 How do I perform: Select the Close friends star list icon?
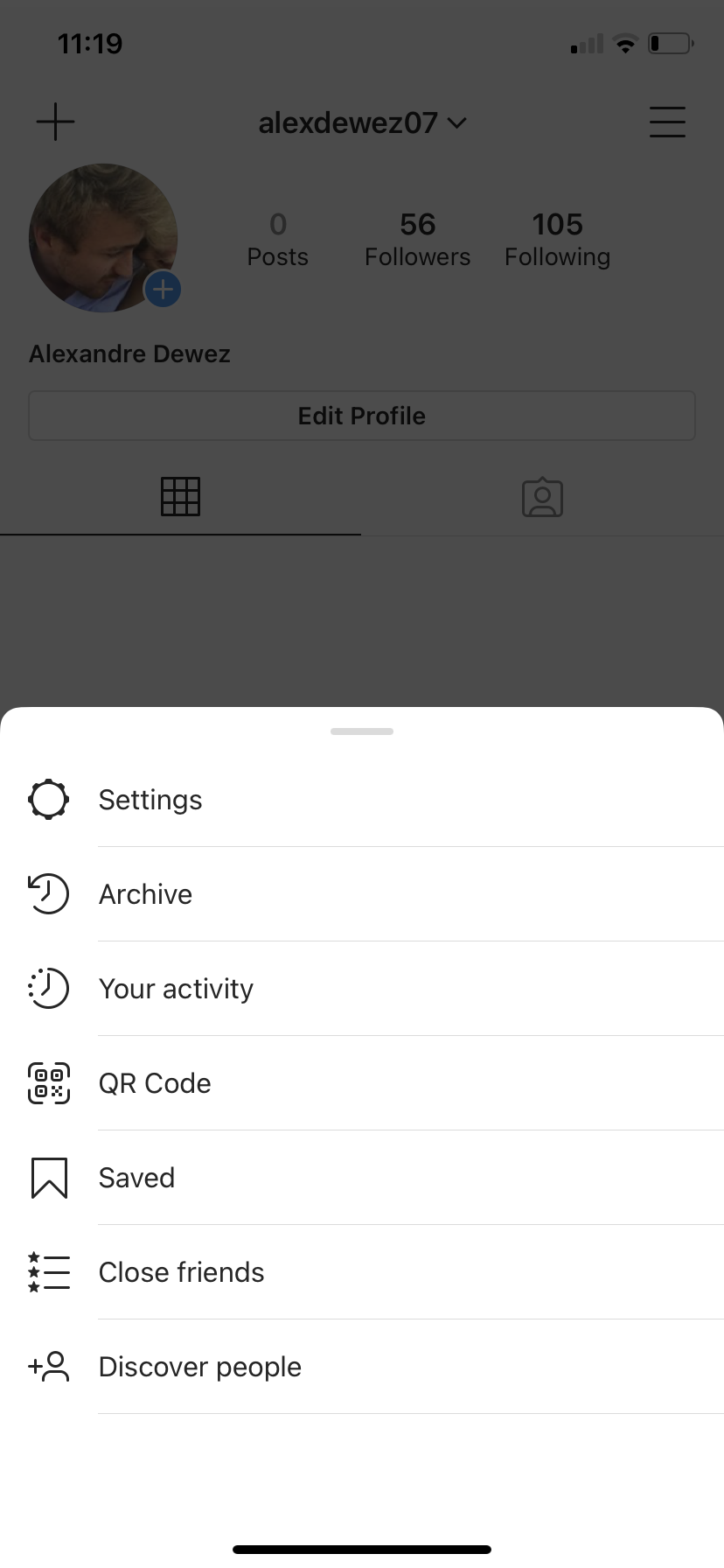click(x=48, y=1271)
